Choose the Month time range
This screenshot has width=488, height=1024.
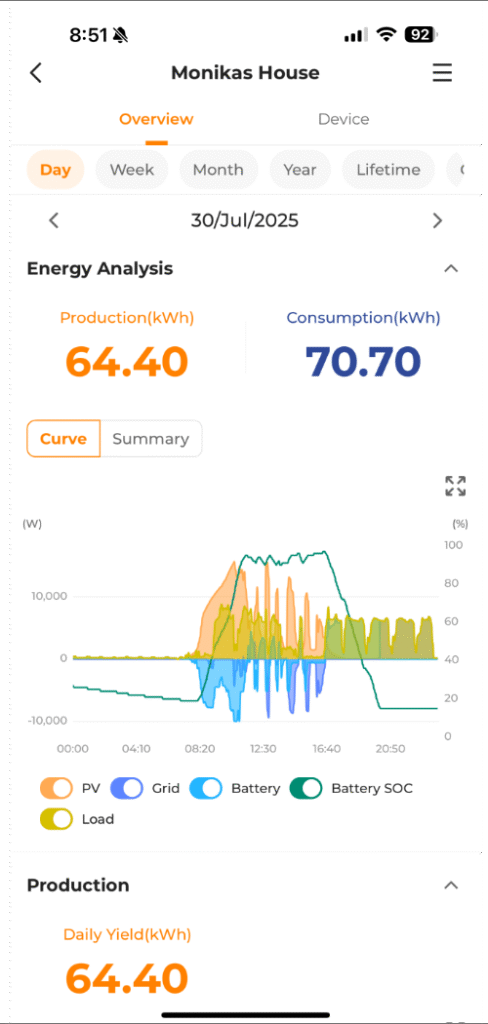218,170
